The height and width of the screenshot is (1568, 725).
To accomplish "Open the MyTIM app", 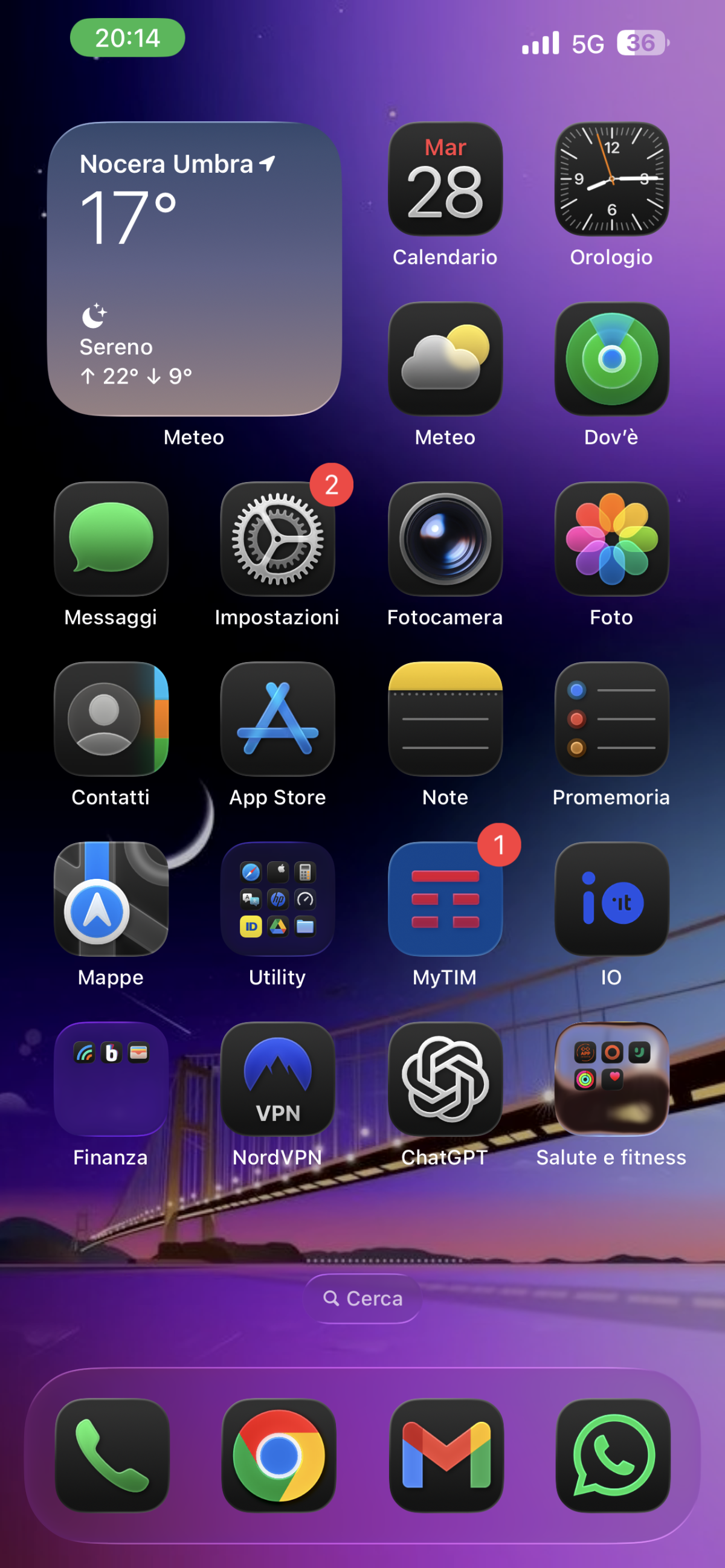I will tap(445, 899).
